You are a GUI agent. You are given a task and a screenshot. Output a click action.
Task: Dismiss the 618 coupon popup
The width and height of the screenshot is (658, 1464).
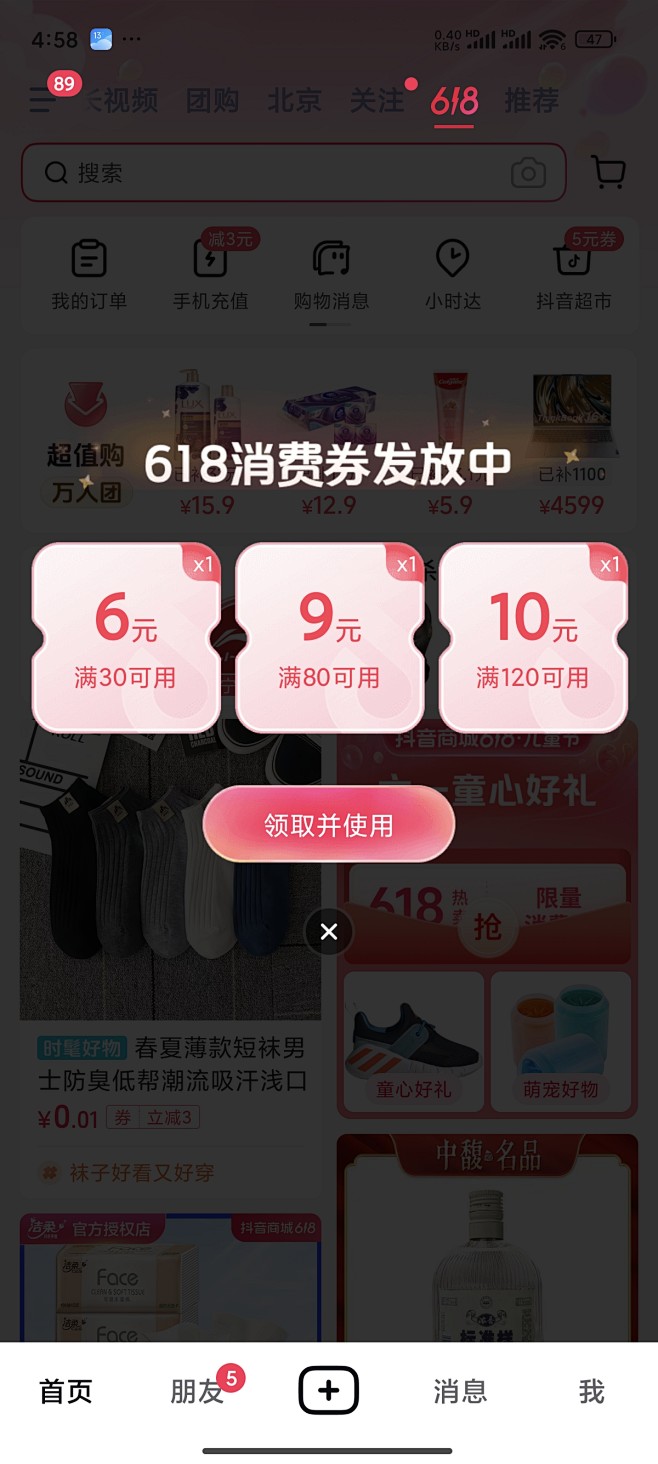(x=328, y=932)
